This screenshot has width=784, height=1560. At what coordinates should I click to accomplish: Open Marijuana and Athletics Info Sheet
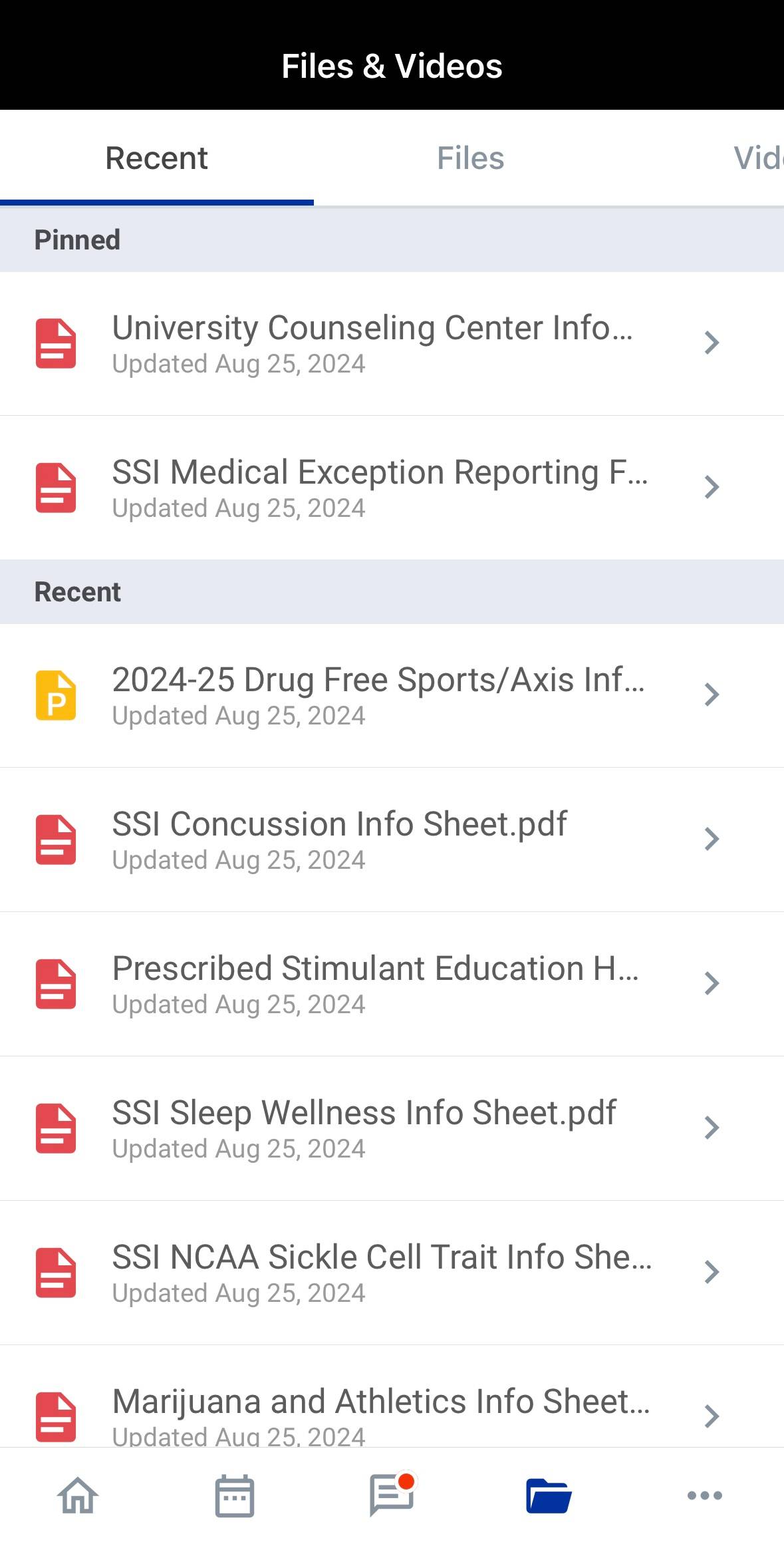click(x=380, y=1400)
